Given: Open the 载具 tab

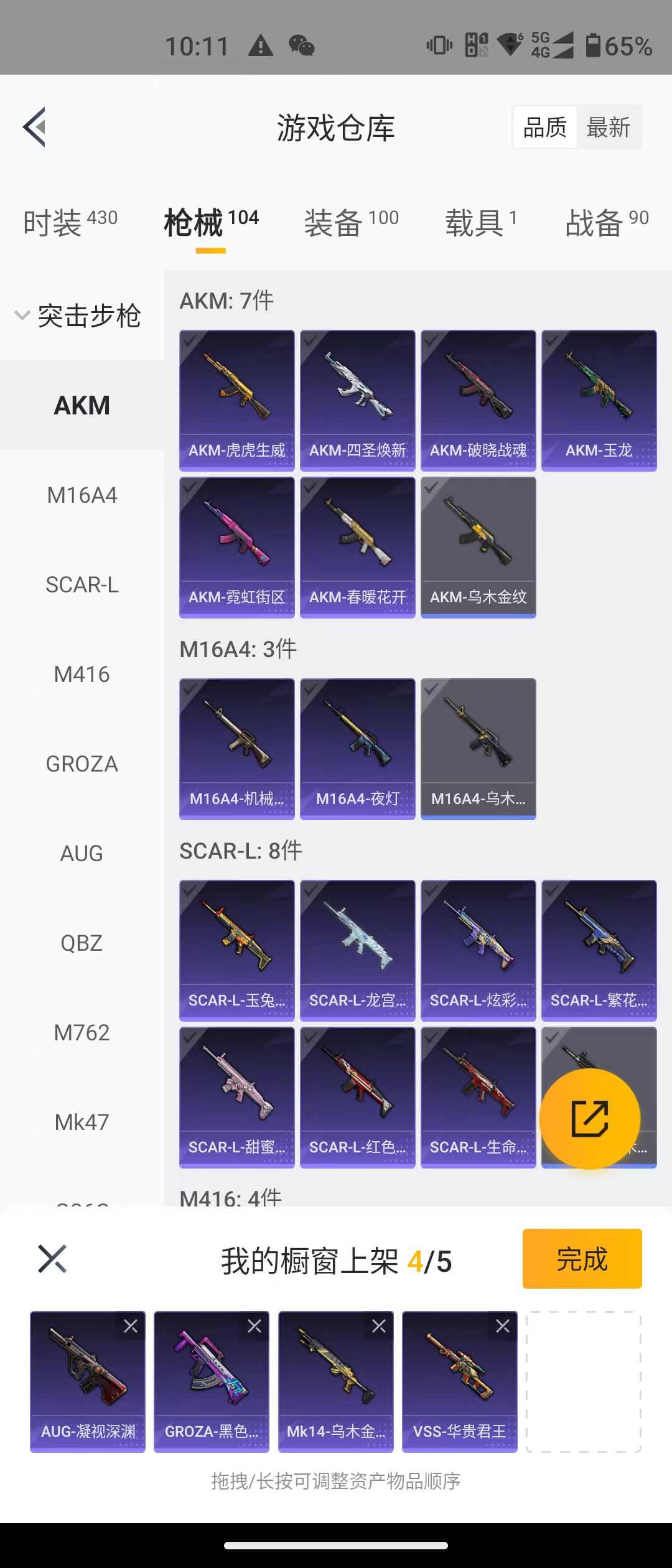Looking at the screenshot, I should pos(480,222).
